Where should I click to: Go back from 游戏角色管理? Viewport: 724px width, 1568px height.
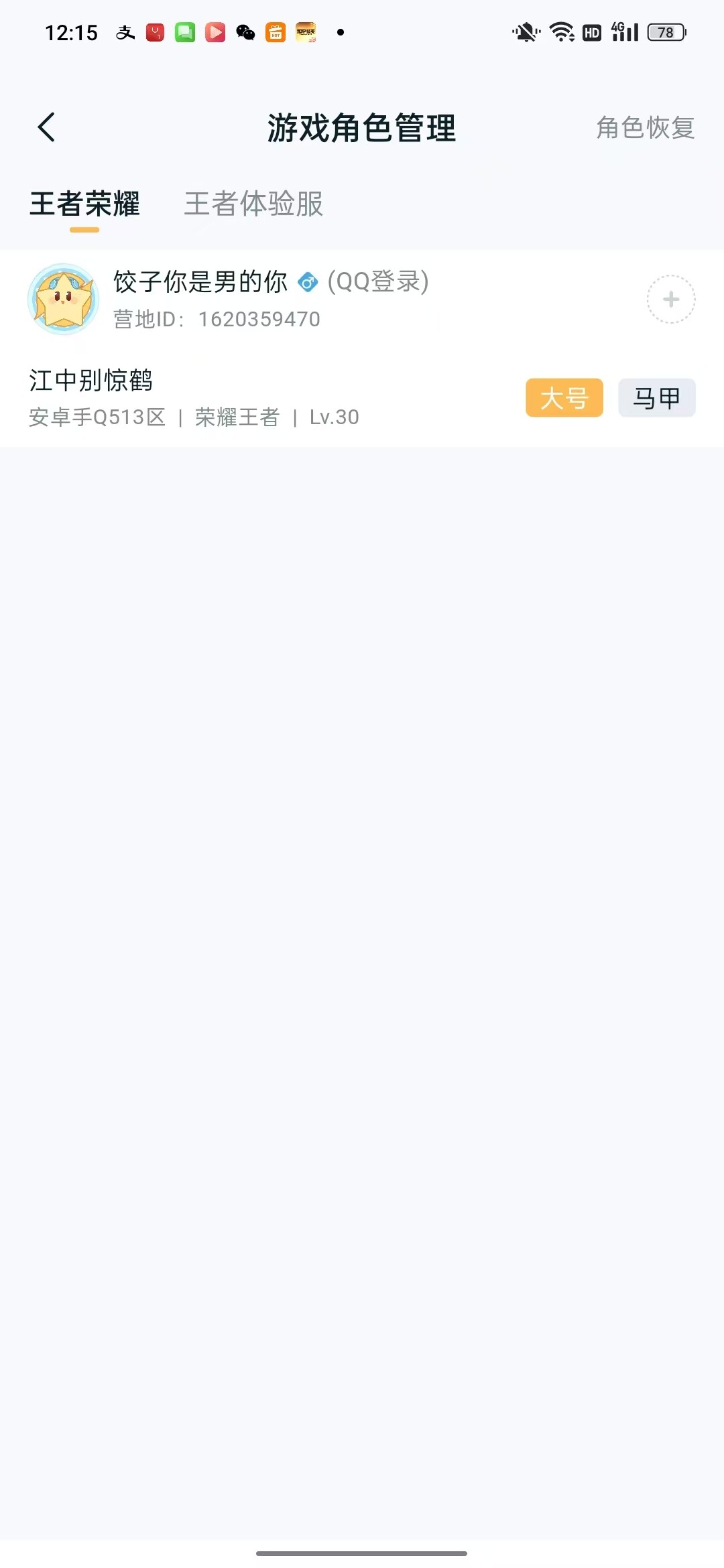pos(46,127)
